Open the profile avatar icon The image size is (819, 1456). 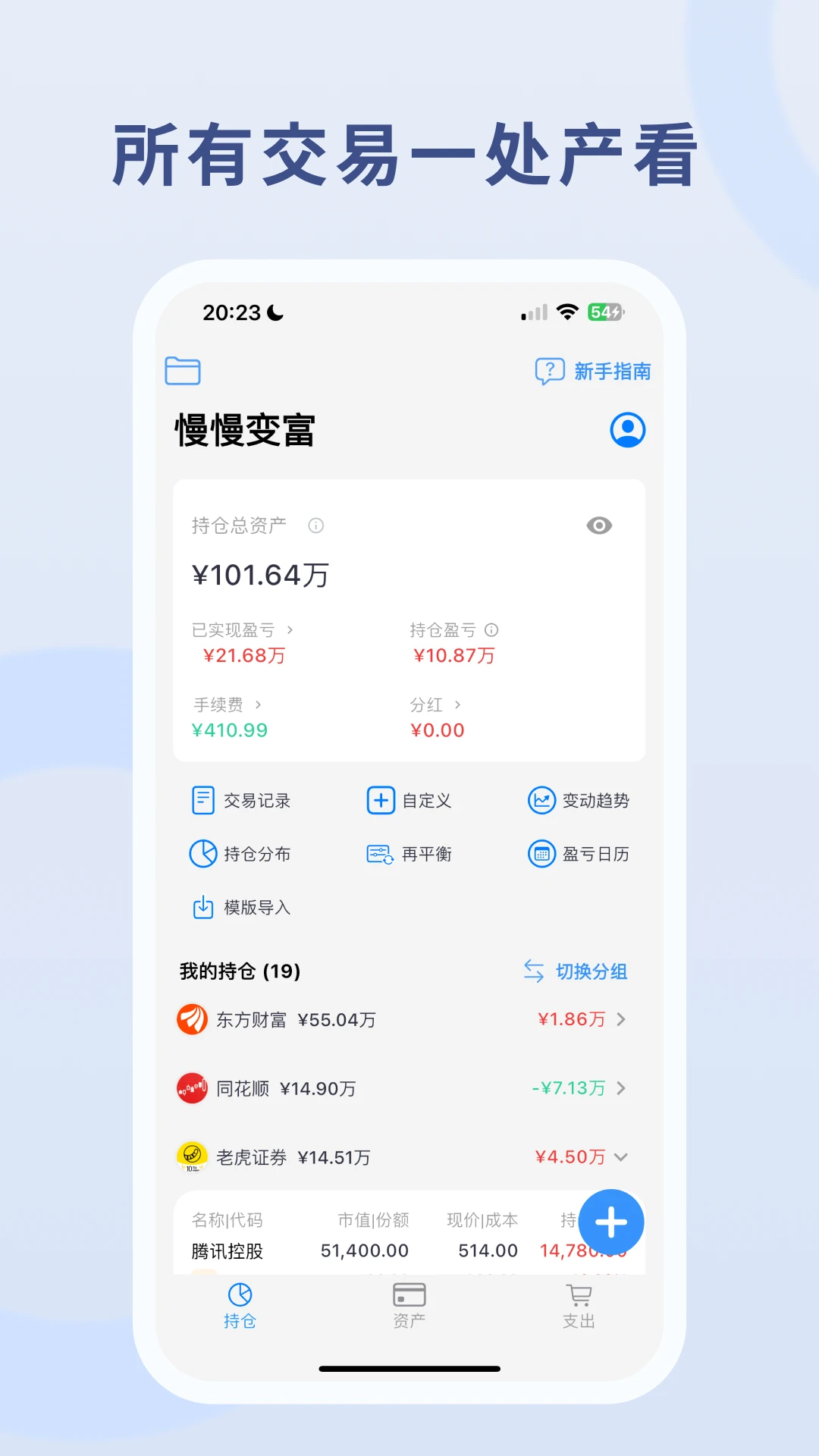(x=626, y=430)
